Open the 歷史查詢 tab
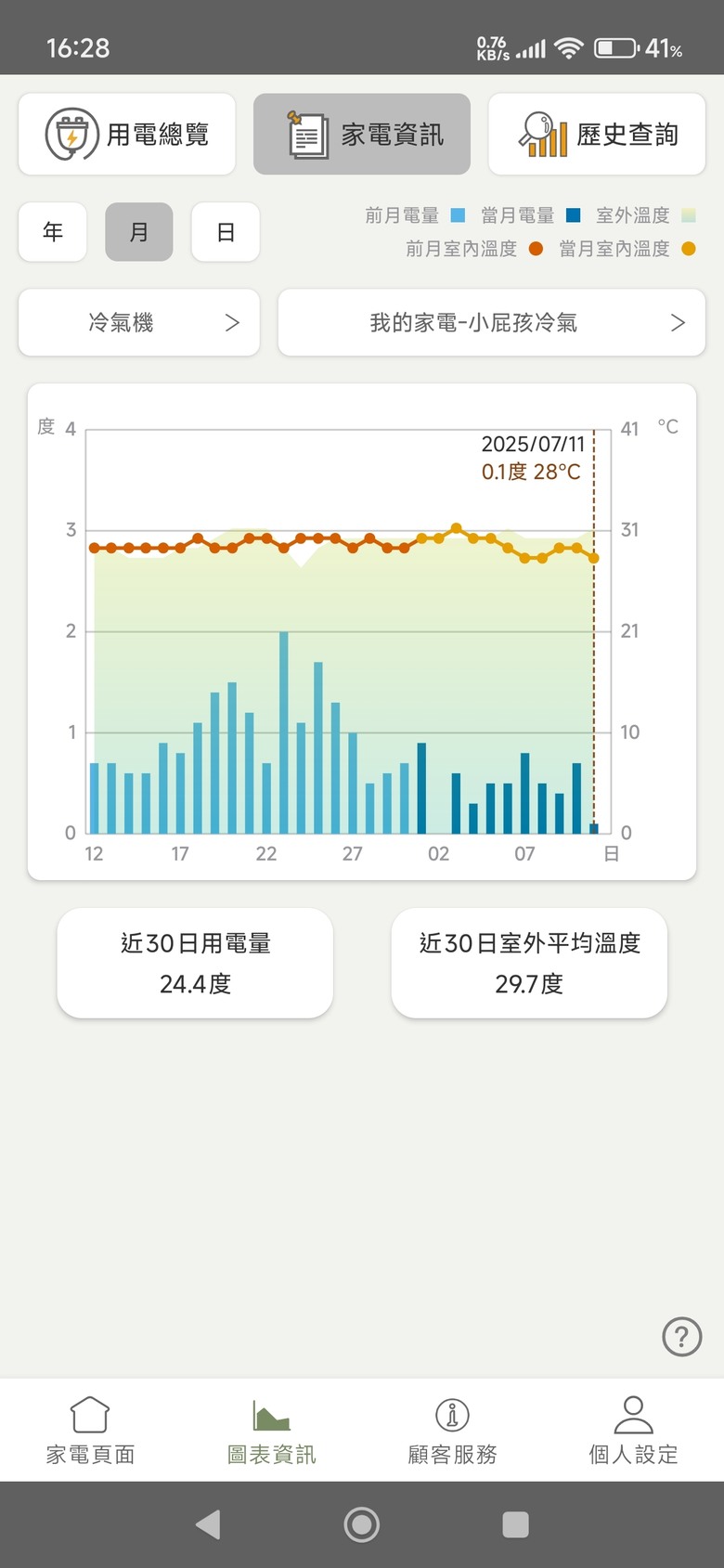 coord(597,135)
